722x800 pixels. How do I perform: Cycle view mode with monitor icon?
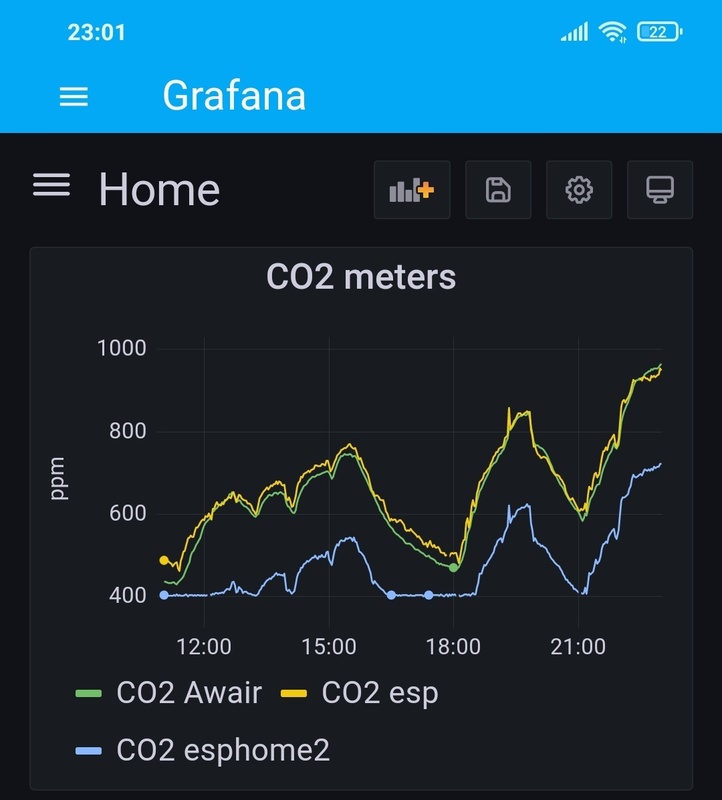pyautogui.click(x=660, y=190)
